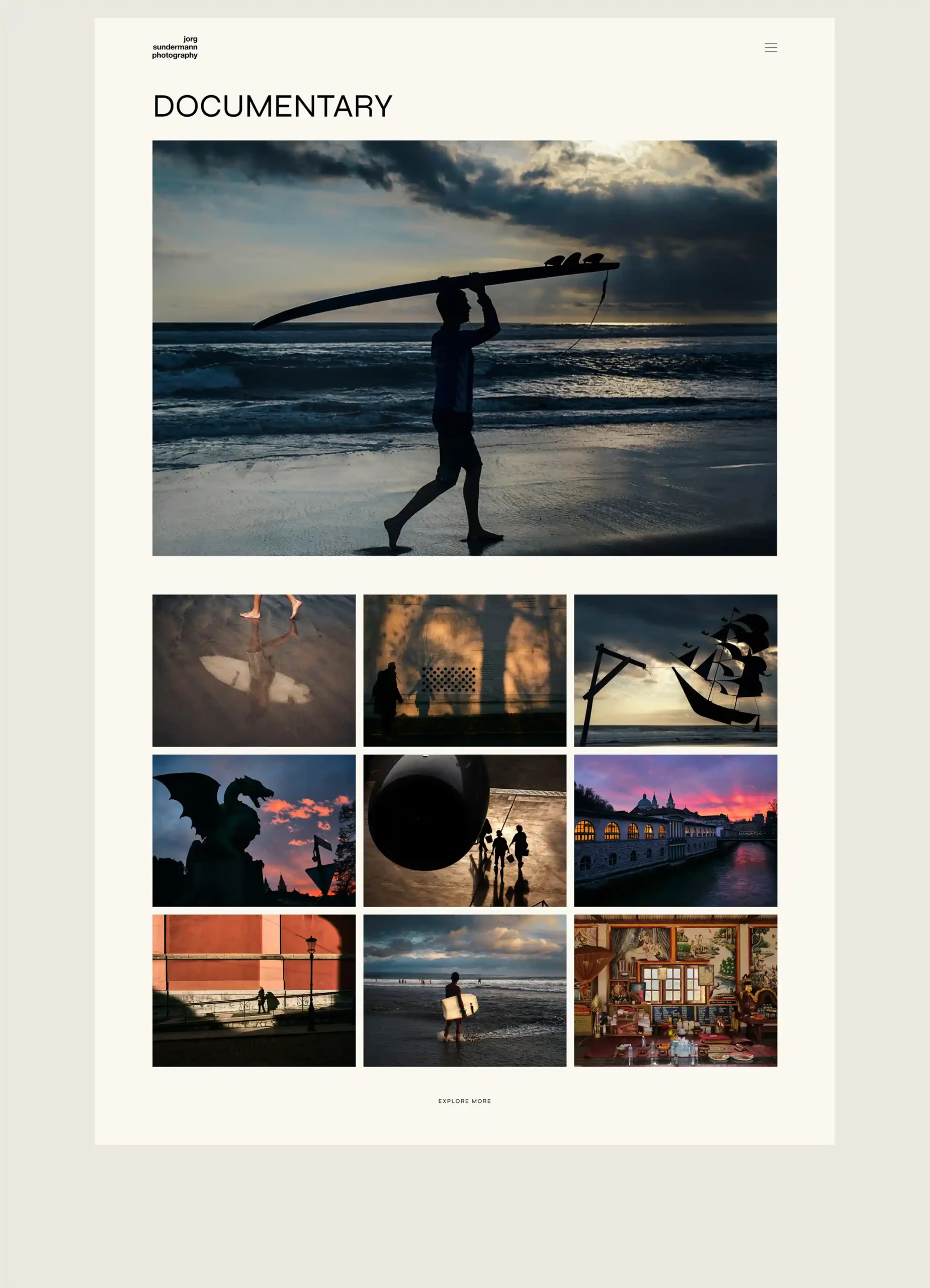The height and width of the screenshot is (1288, 930).
Task: Open the surfer reflection in wet sand photo
Action: point(254,670)
